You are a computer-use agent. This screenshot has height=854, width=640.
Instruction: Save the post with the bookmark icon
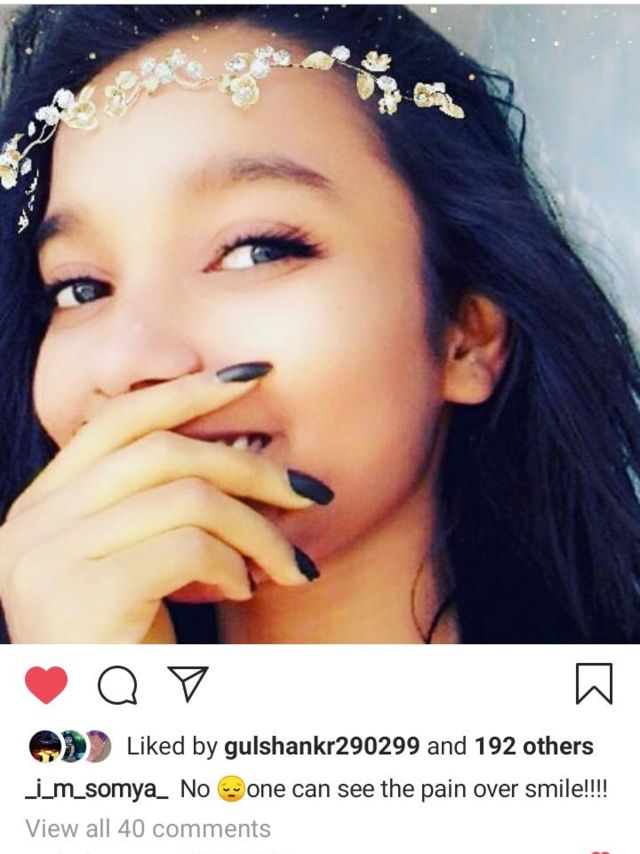tap(594, 685)
